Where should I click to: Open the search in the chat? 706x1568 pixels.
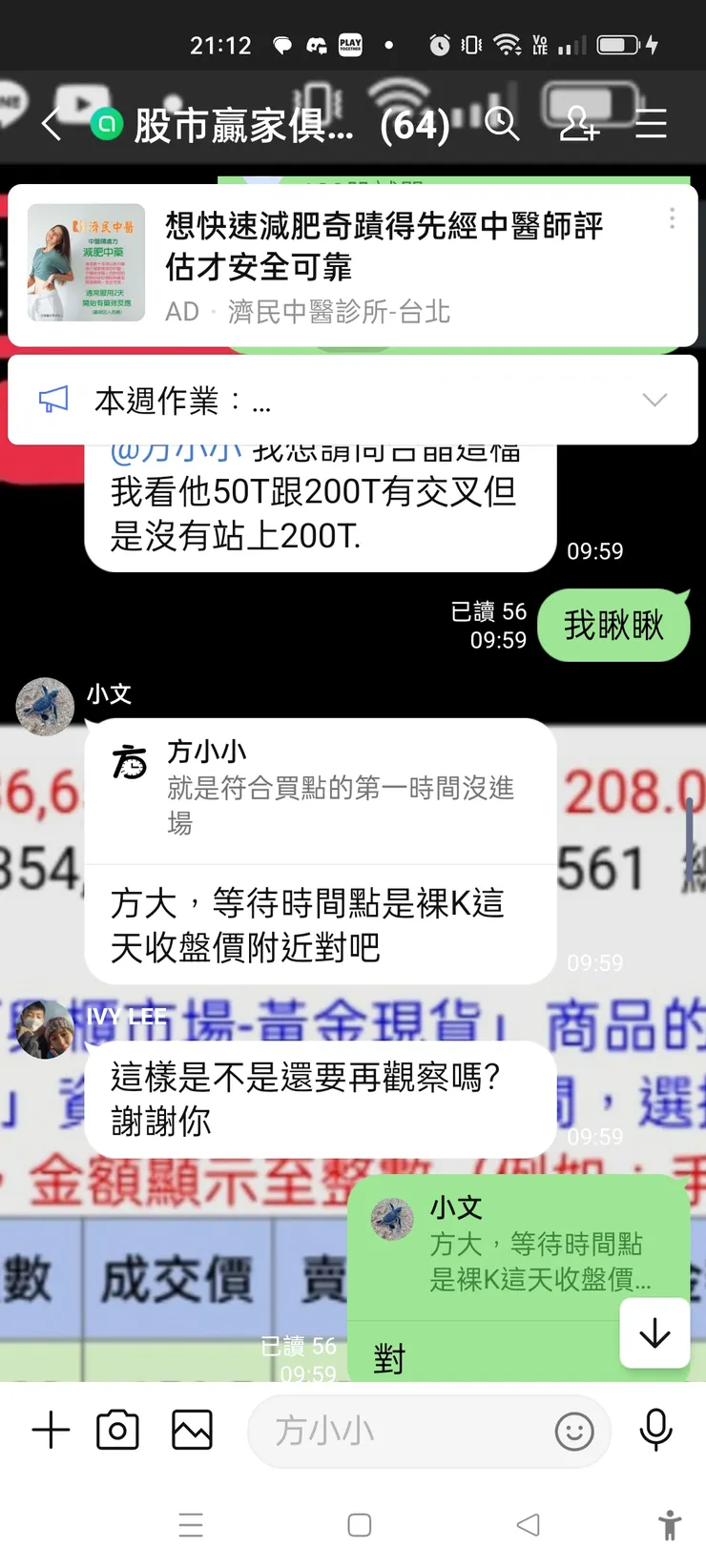coord(503,124)
